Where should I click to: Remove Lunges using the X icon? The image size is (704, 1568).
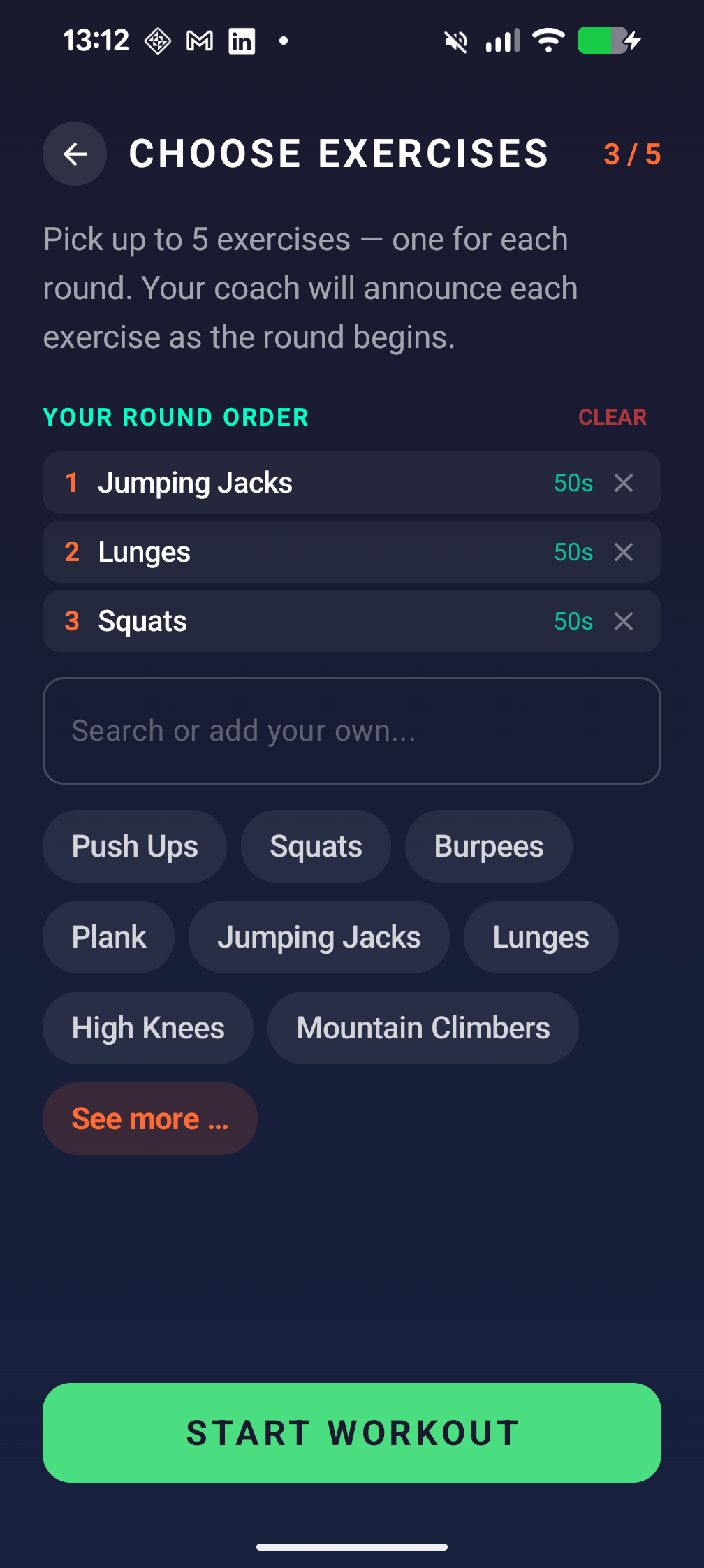tap(624, 551)
